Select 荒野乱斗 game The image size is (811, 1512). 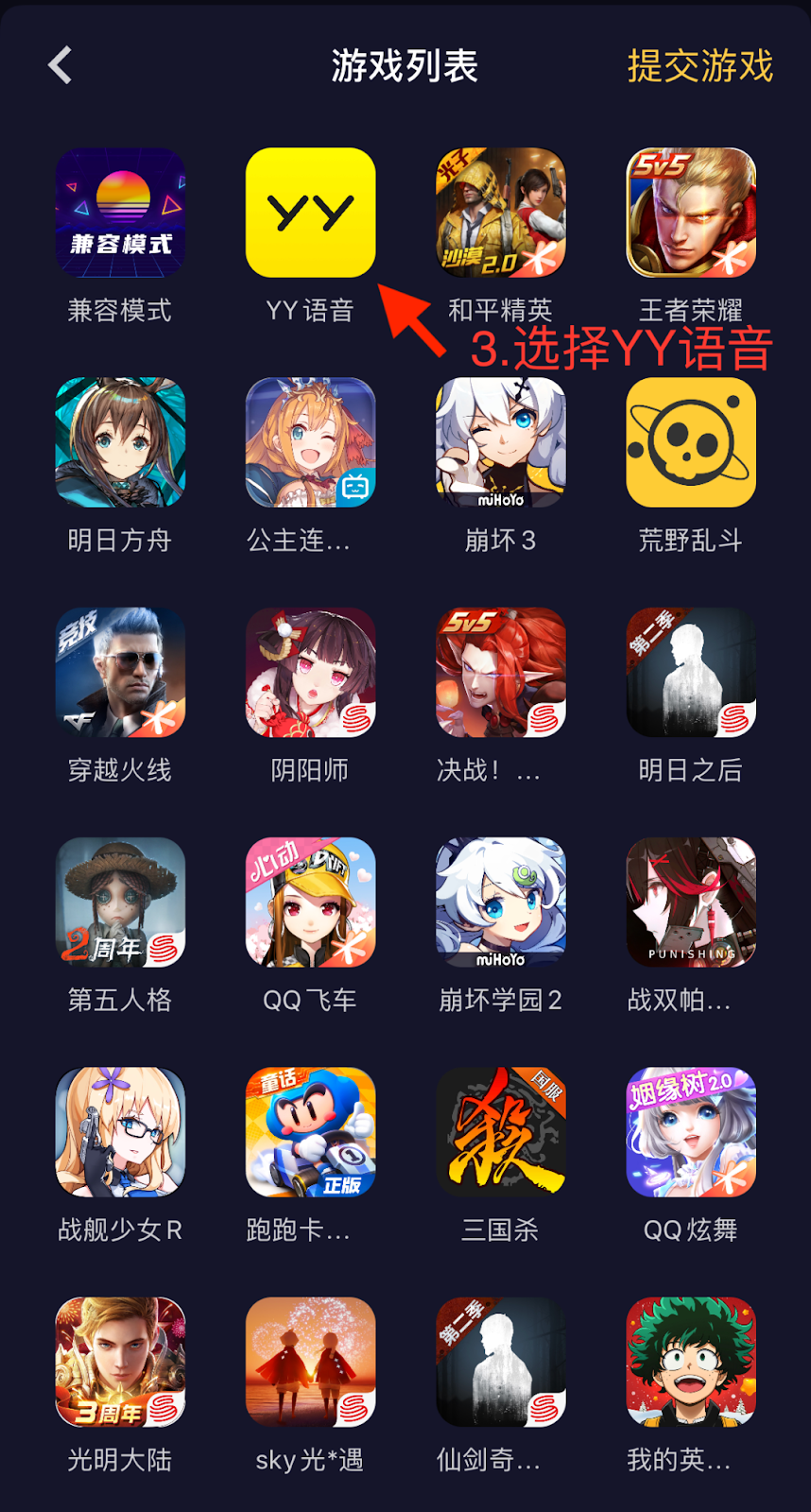coord(691,442)
